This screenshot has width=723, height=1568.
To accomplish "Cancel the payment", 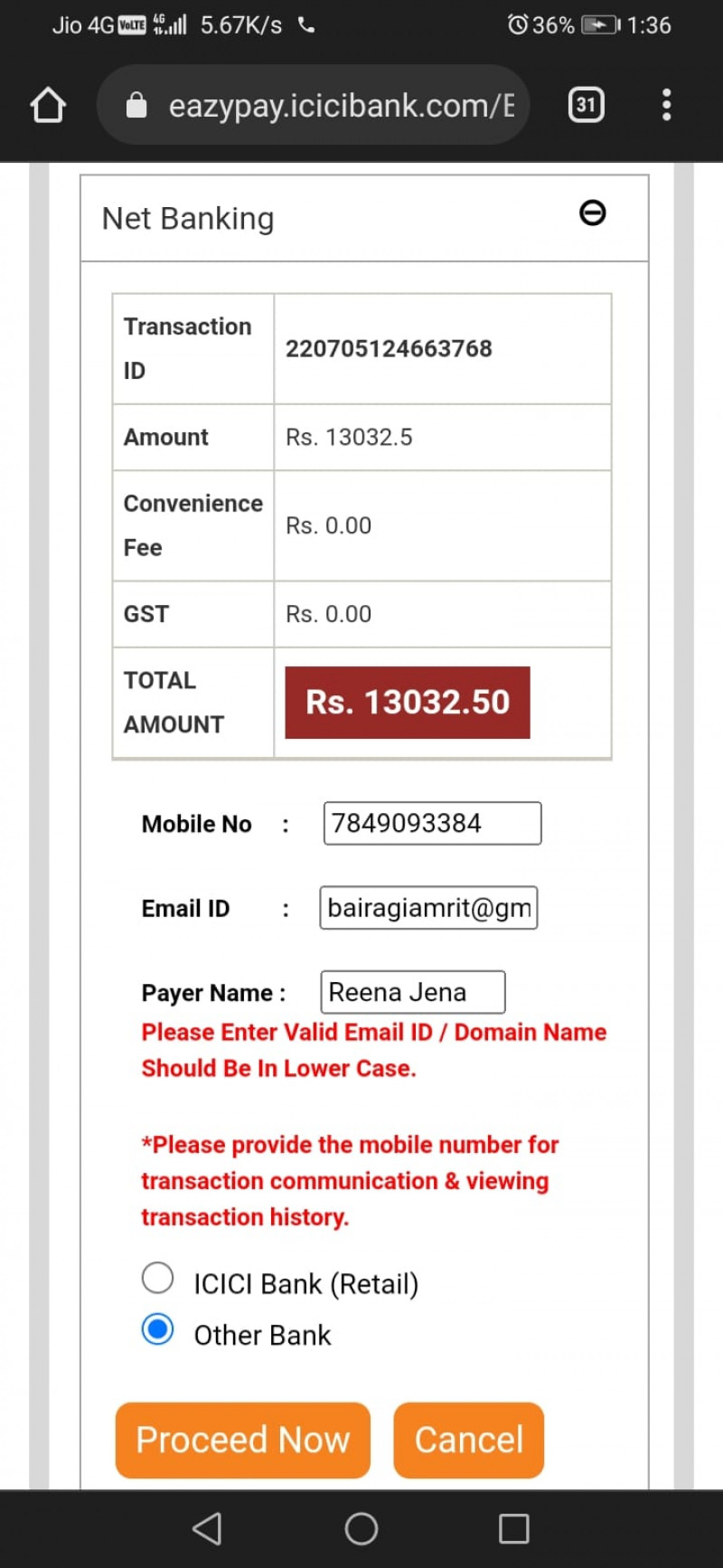I will coord(468,1440).
